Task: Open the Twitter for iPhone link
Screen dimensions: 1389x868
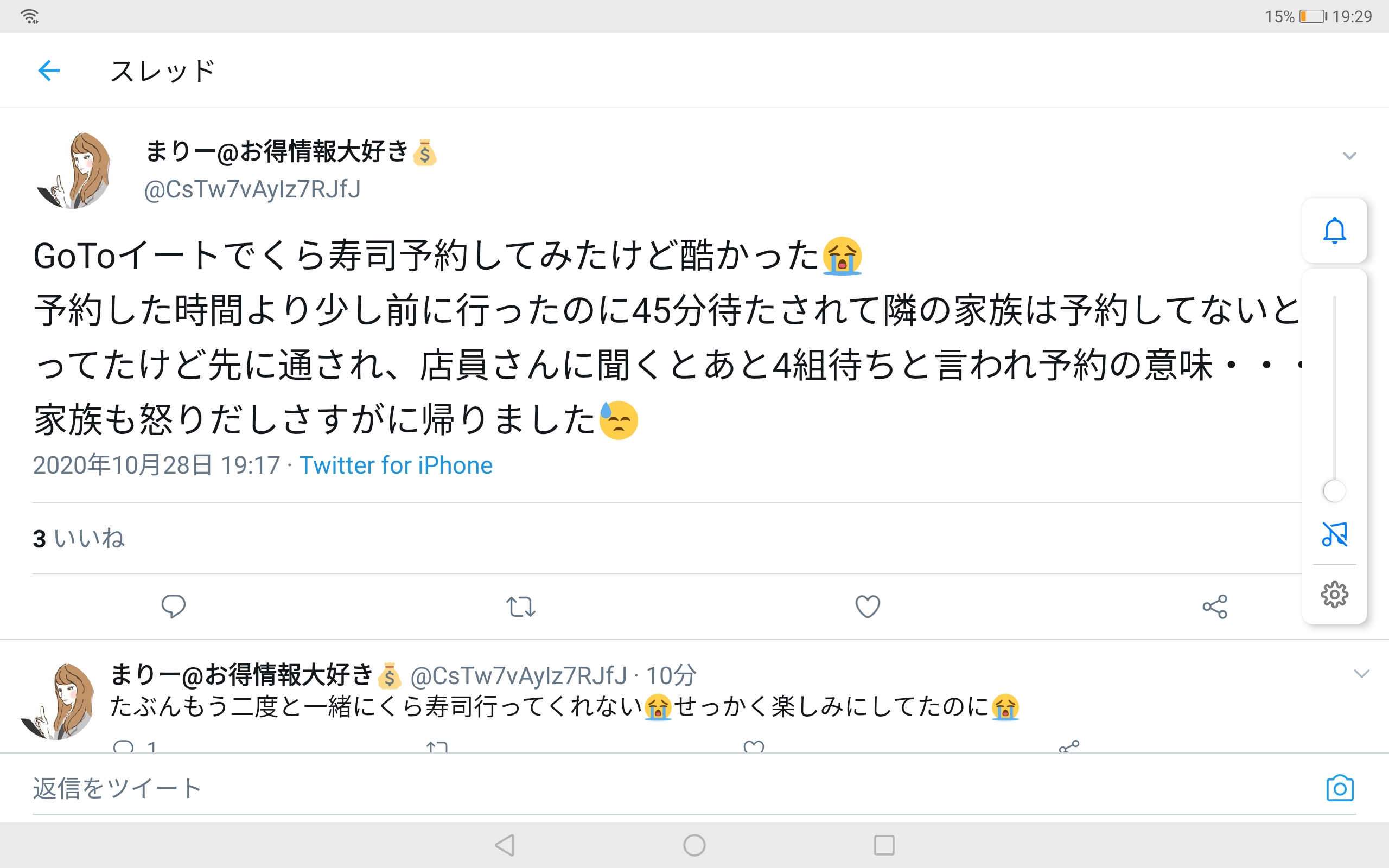Action: pos(396,465)
